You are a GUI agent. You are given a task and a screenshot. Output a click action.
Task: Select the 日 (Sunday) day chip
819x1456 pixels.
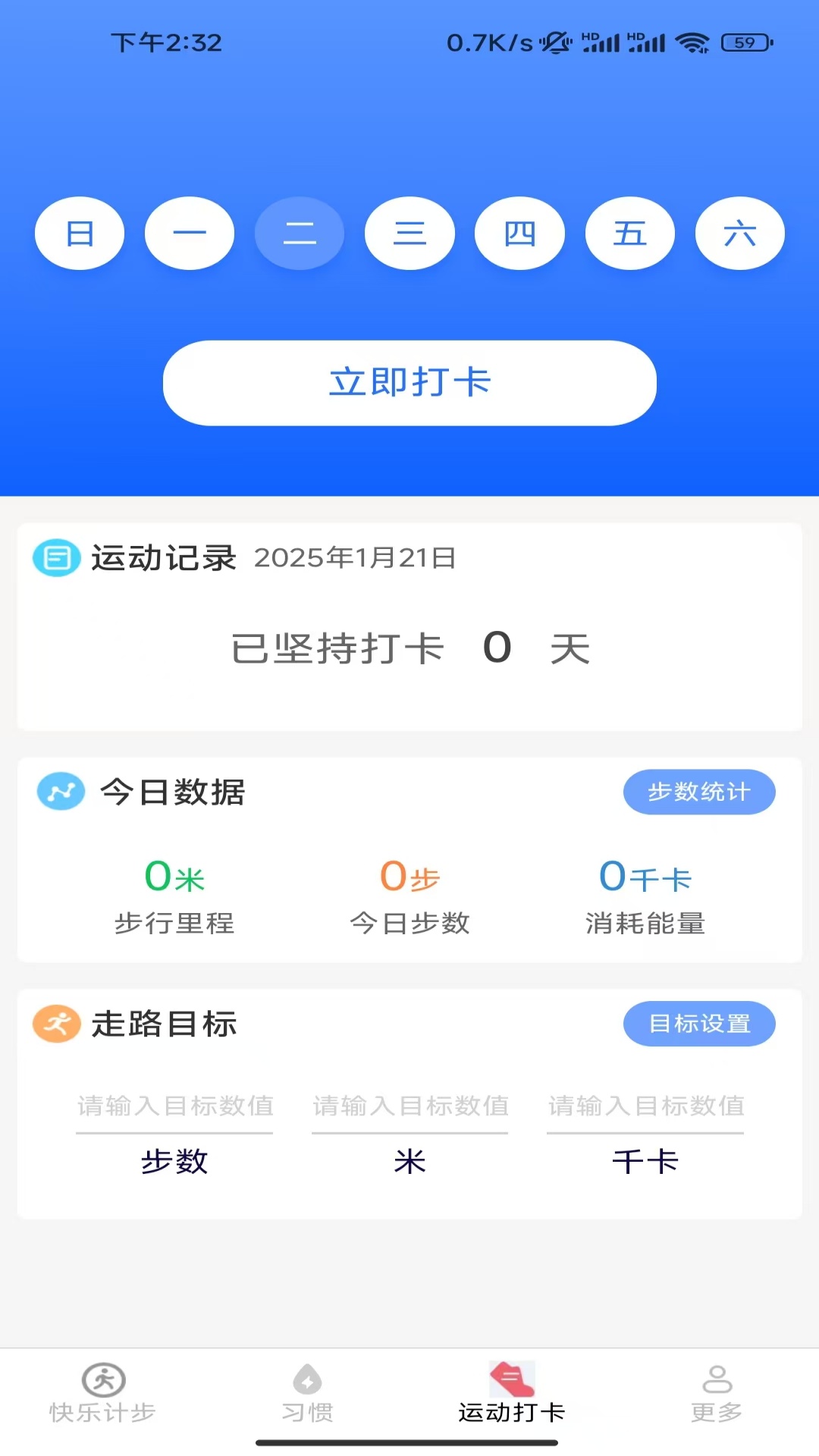point(80,234)
